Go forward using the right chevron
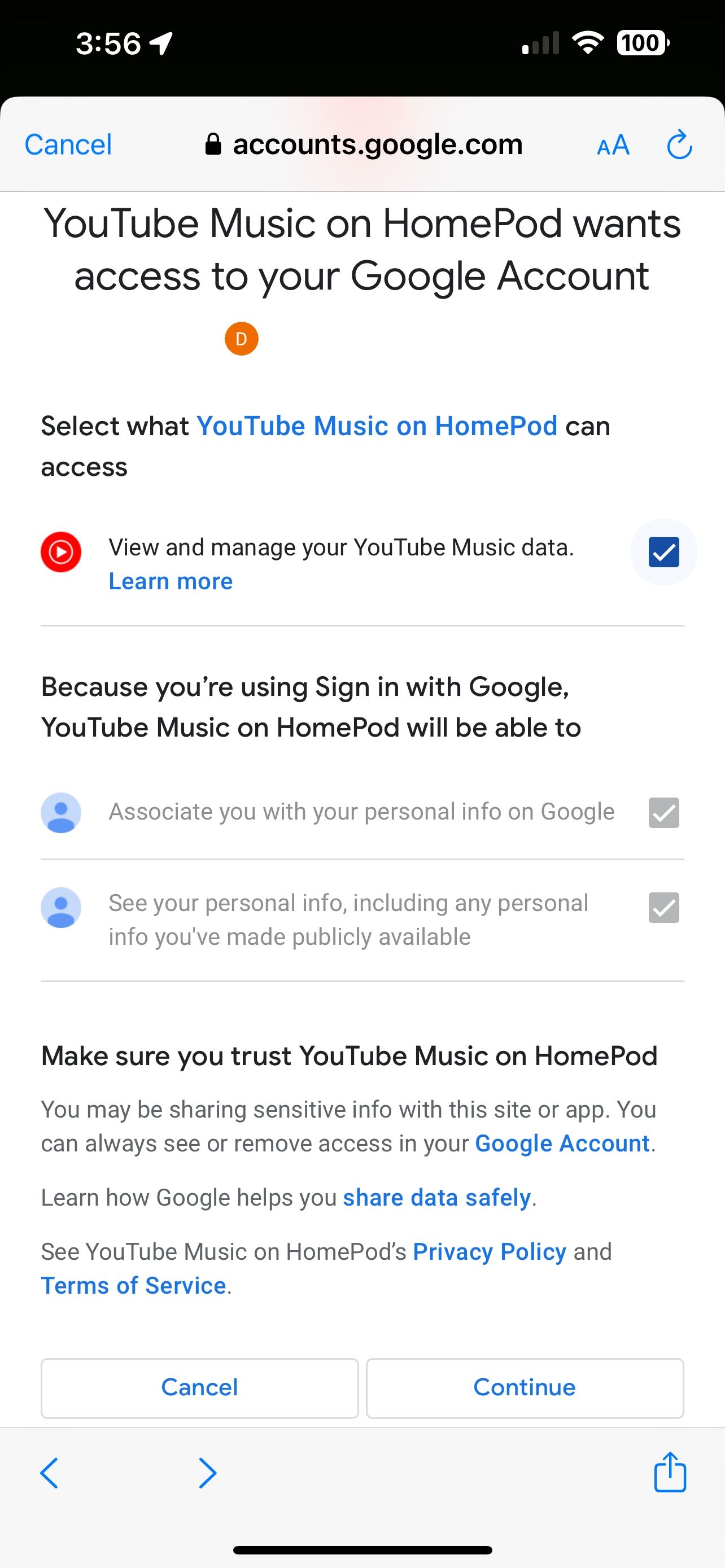 coord(207,1473)
